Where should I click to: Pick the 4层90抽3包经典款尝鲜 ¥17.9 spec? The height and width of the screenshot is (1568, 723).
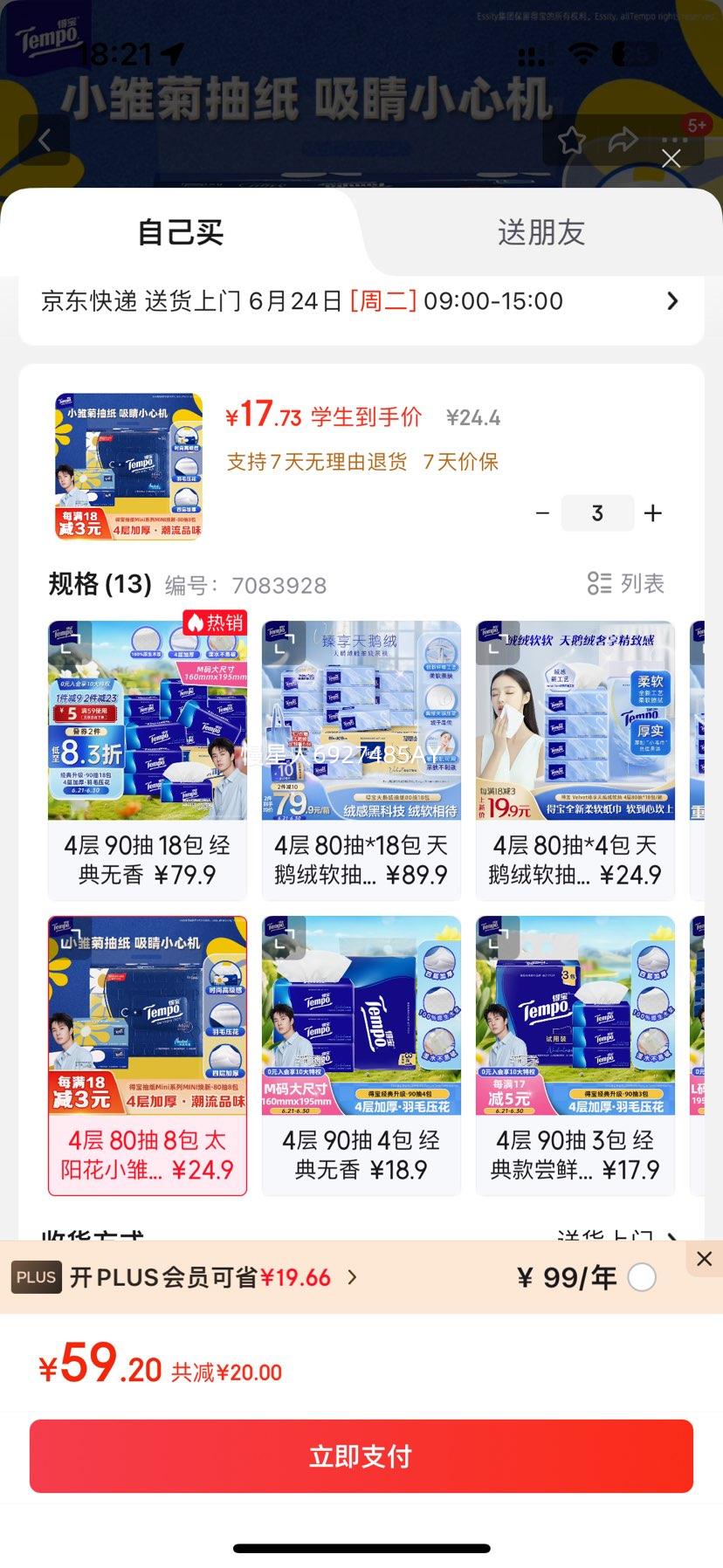point(575,1055)
